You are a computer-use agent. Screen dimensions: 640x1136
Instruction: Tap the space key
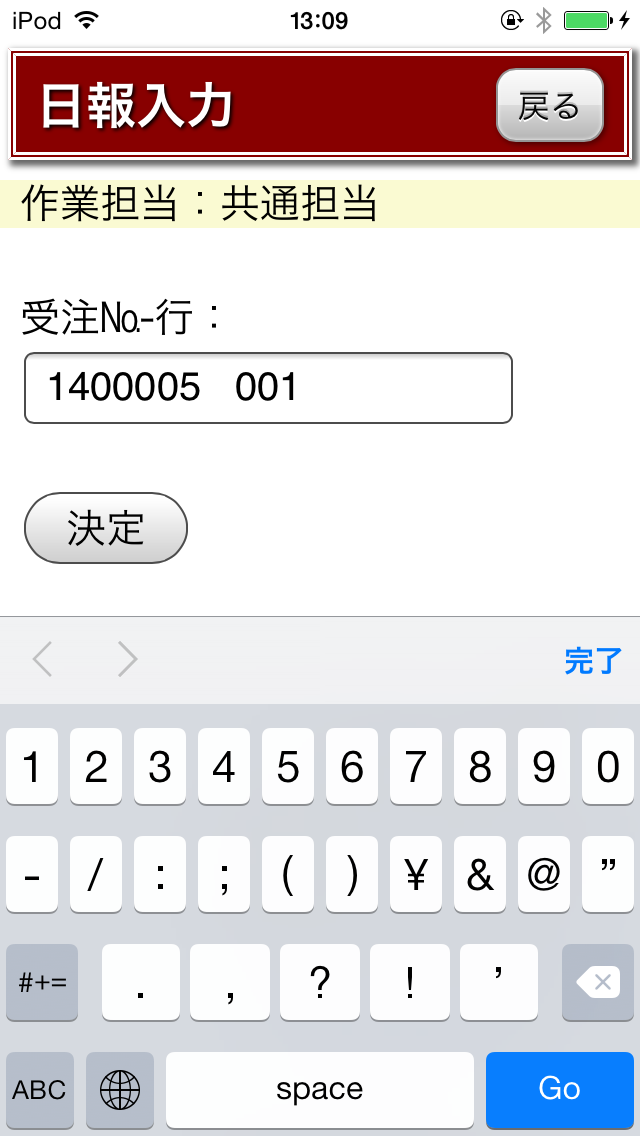click(320, 1088)
